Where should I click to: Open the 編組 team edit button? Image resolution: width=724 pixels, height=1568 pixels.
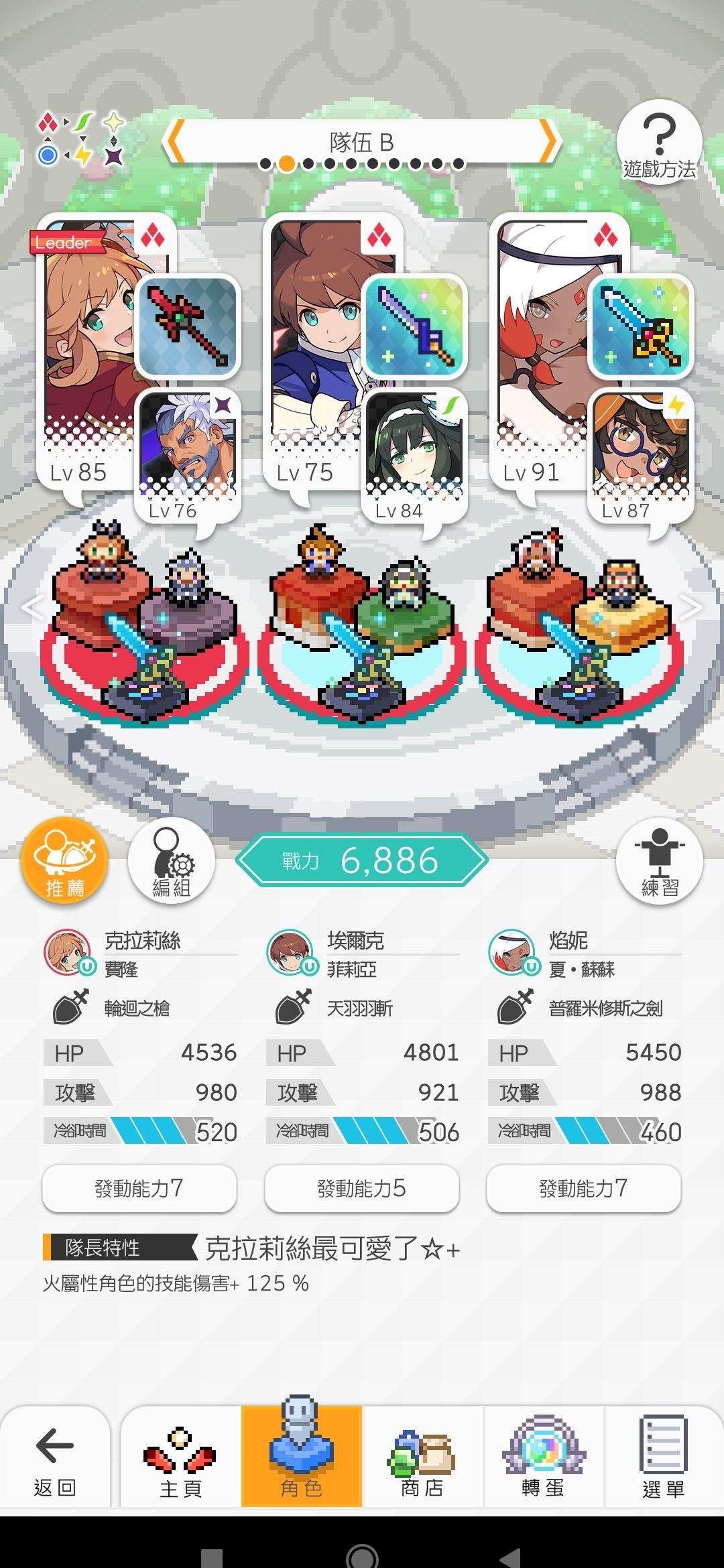(x=172, y=861)
